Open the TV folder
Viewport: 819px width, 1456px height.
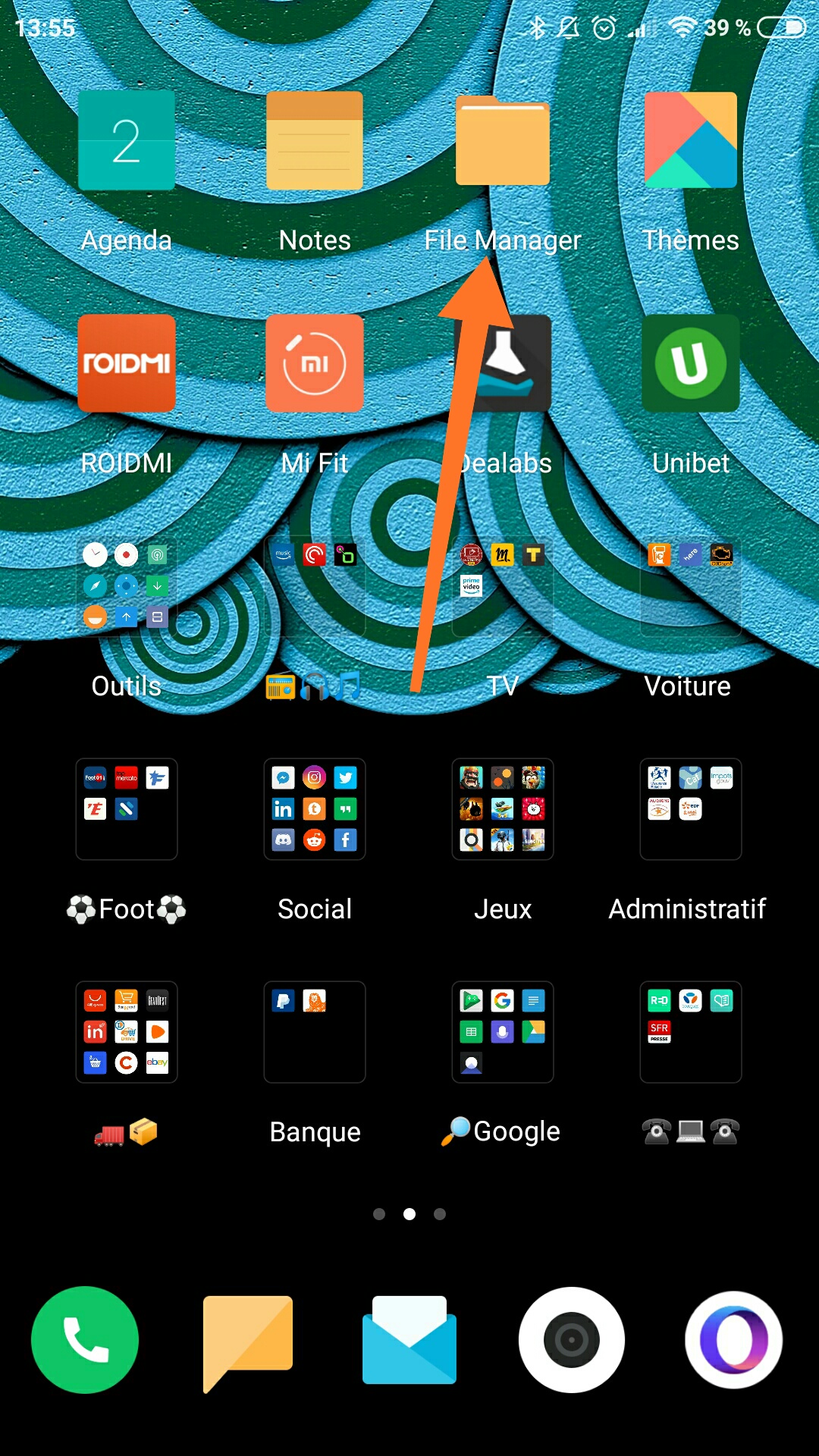(x=502, y=587)
